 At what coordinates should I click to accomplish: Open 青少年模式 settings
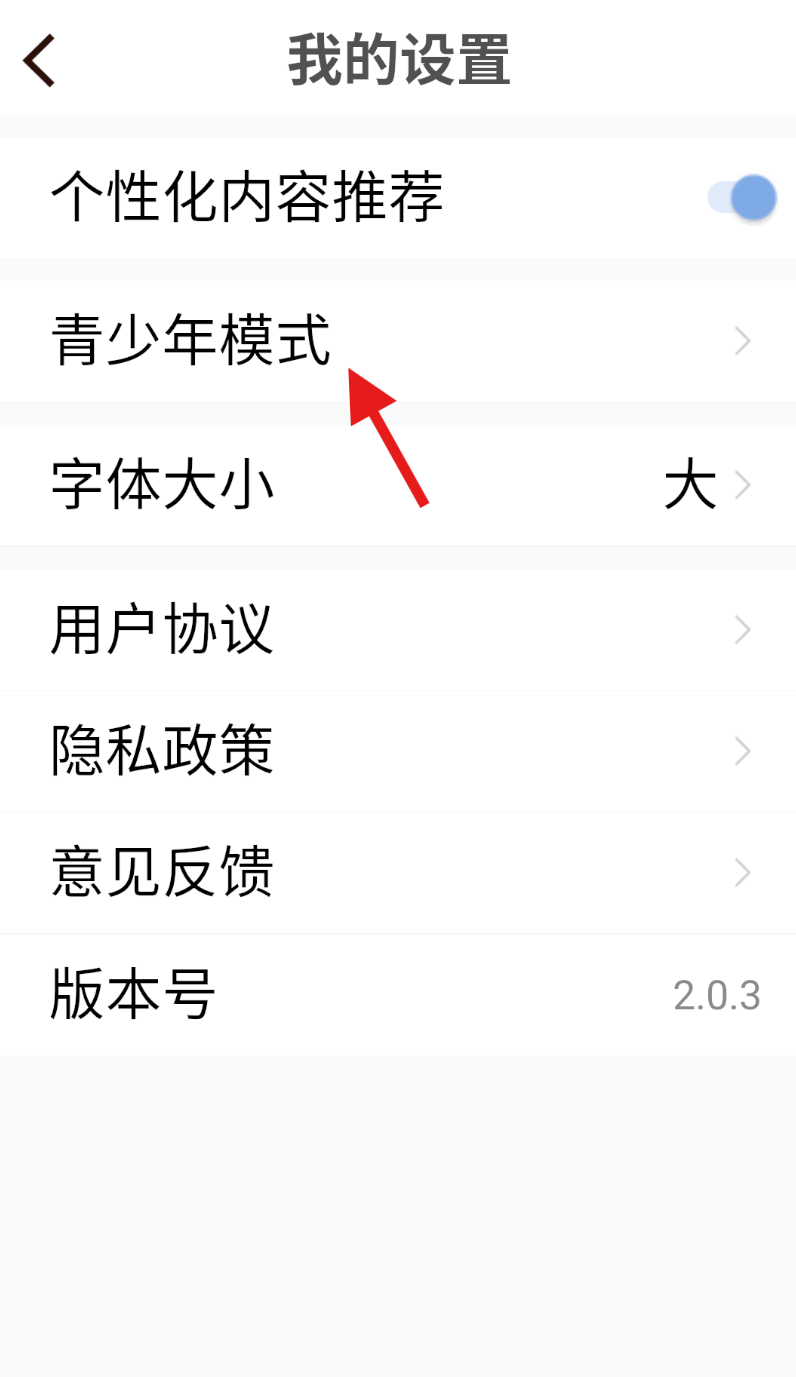tap(398, 341)
